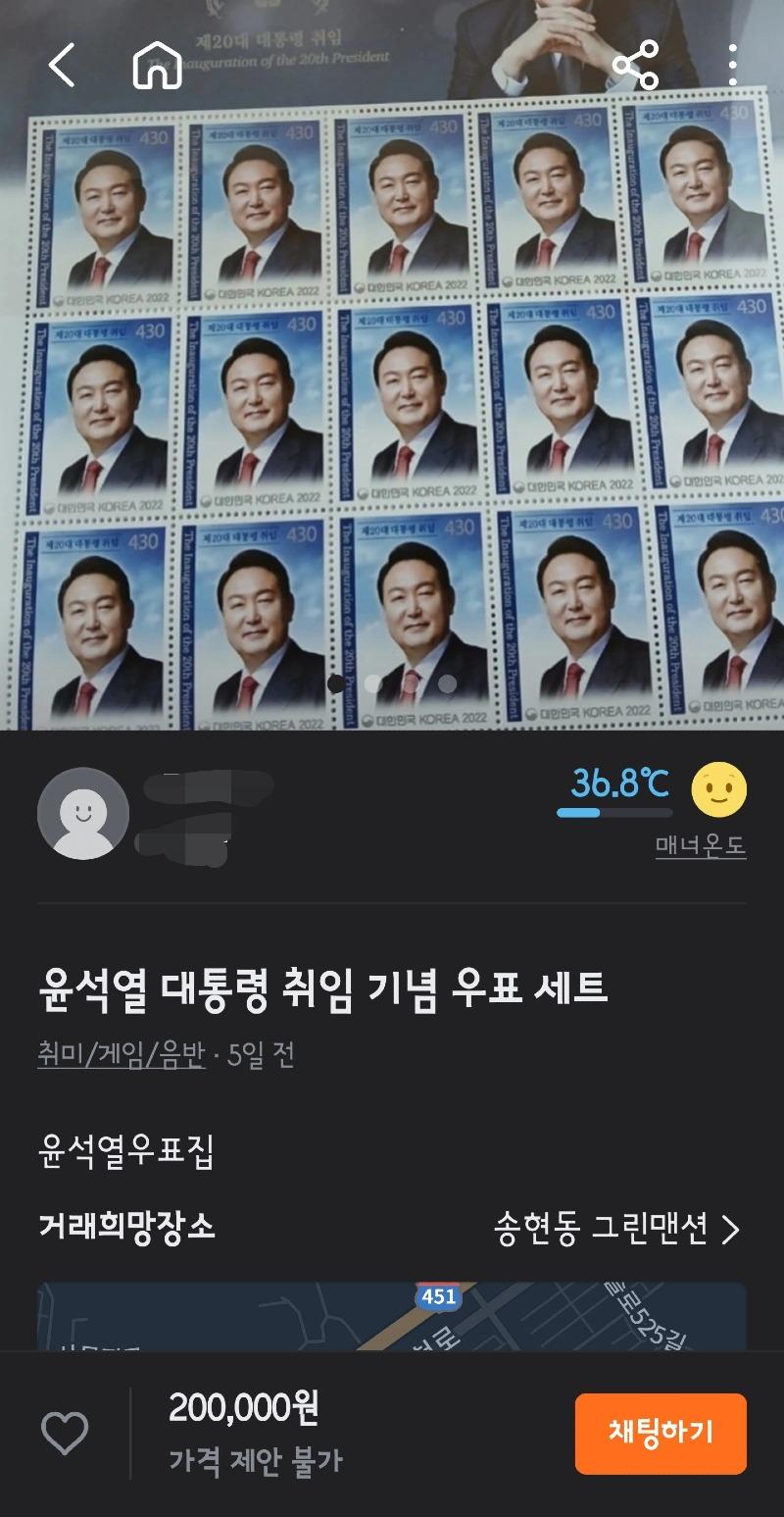Share this stamp listing

[x=635, y=66]
